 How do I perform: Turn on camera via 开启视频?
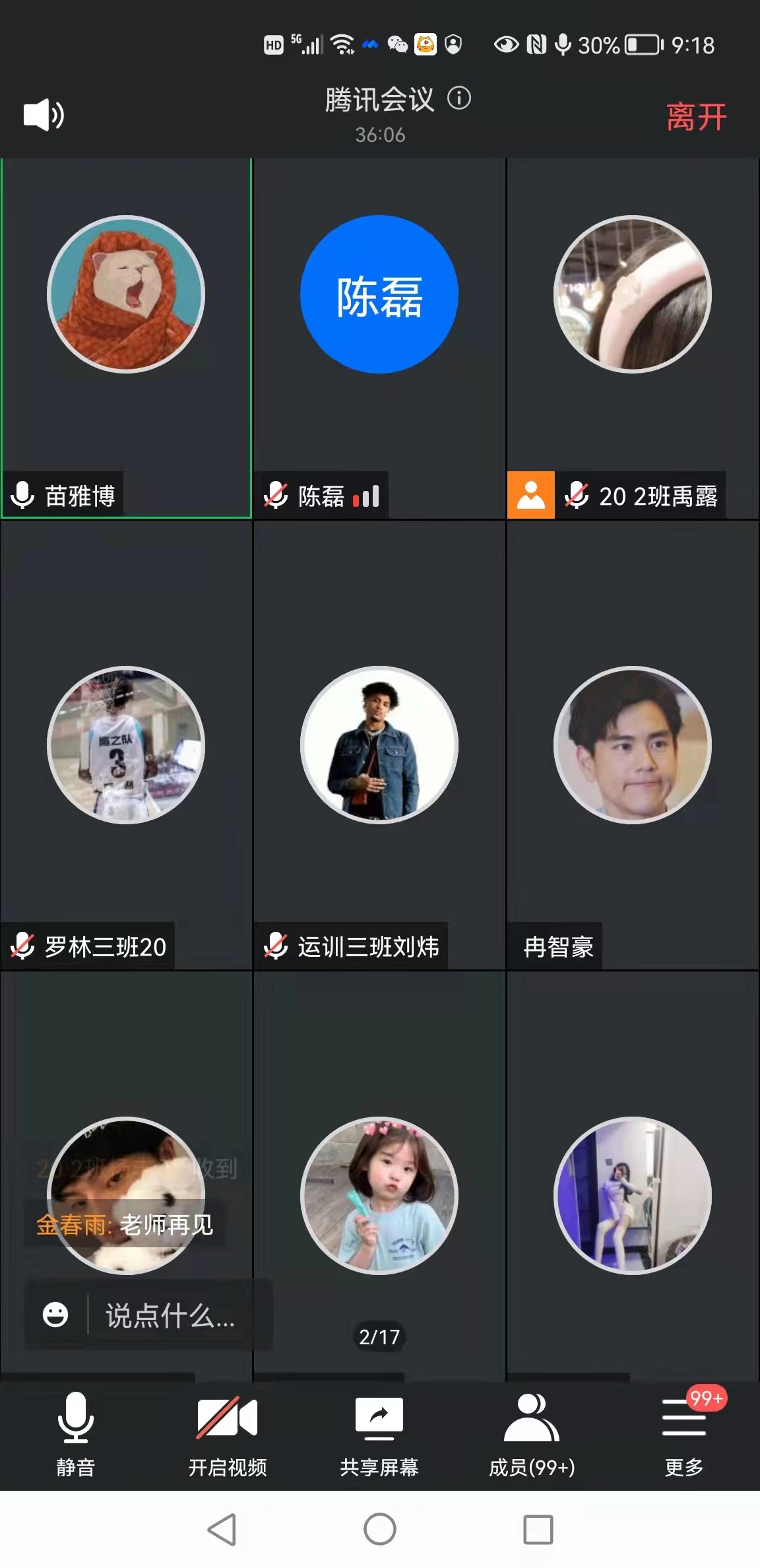point(227,1433)
